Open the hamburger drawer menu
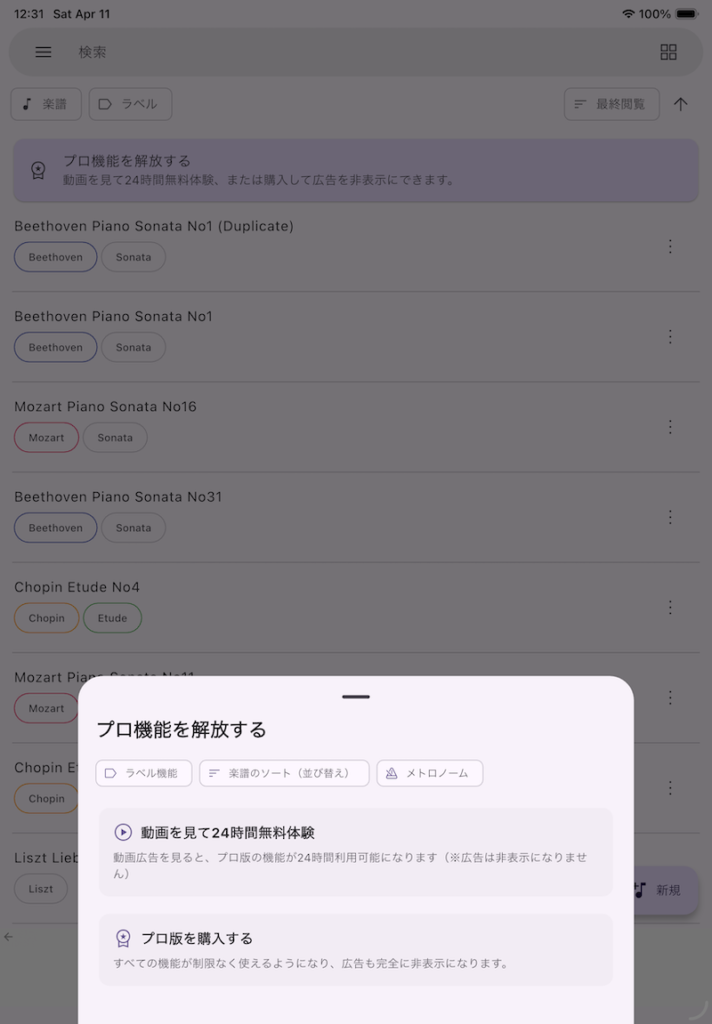The height and width of the screenshot is (1024, 712). [x=43, y=52]
